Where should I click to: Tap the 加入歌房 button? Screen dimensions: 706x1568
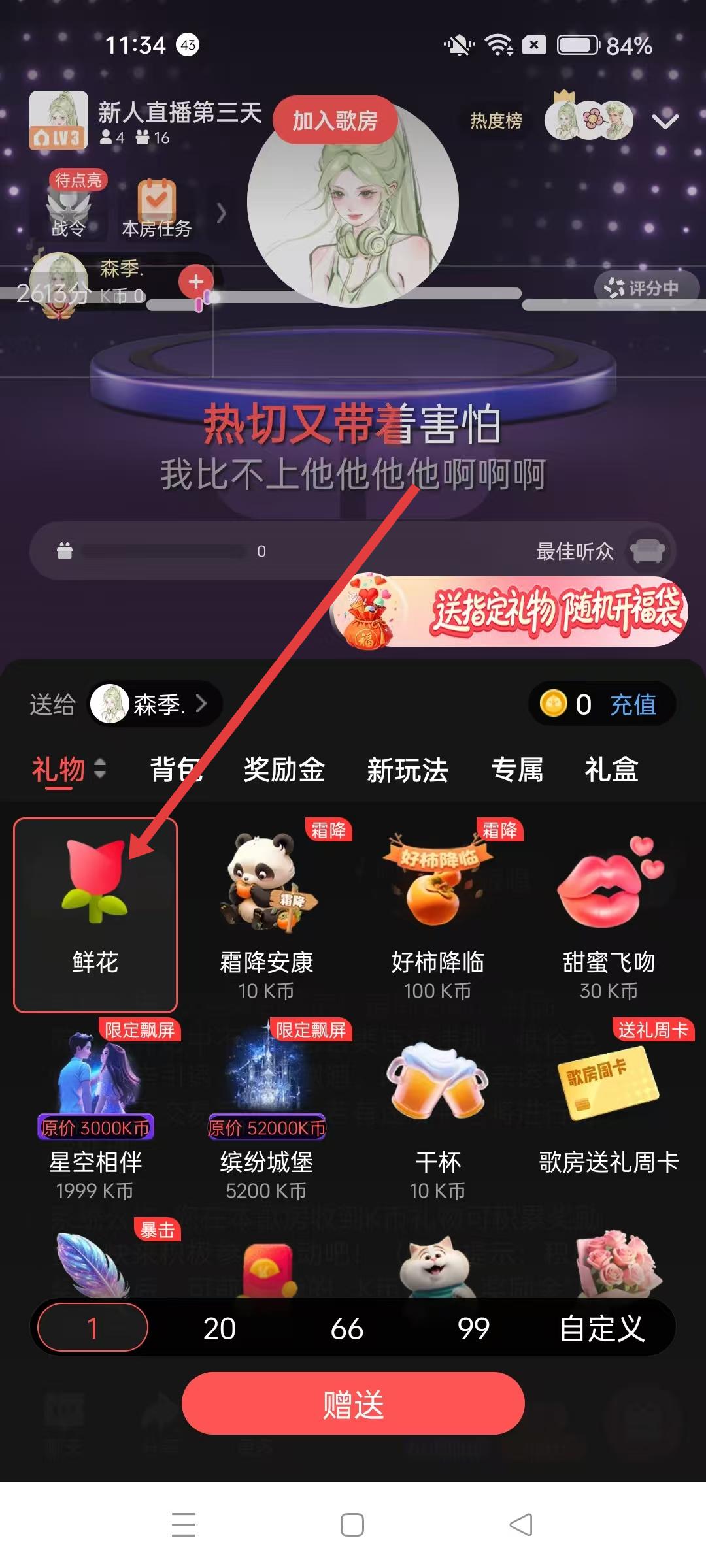click(335, 121)
